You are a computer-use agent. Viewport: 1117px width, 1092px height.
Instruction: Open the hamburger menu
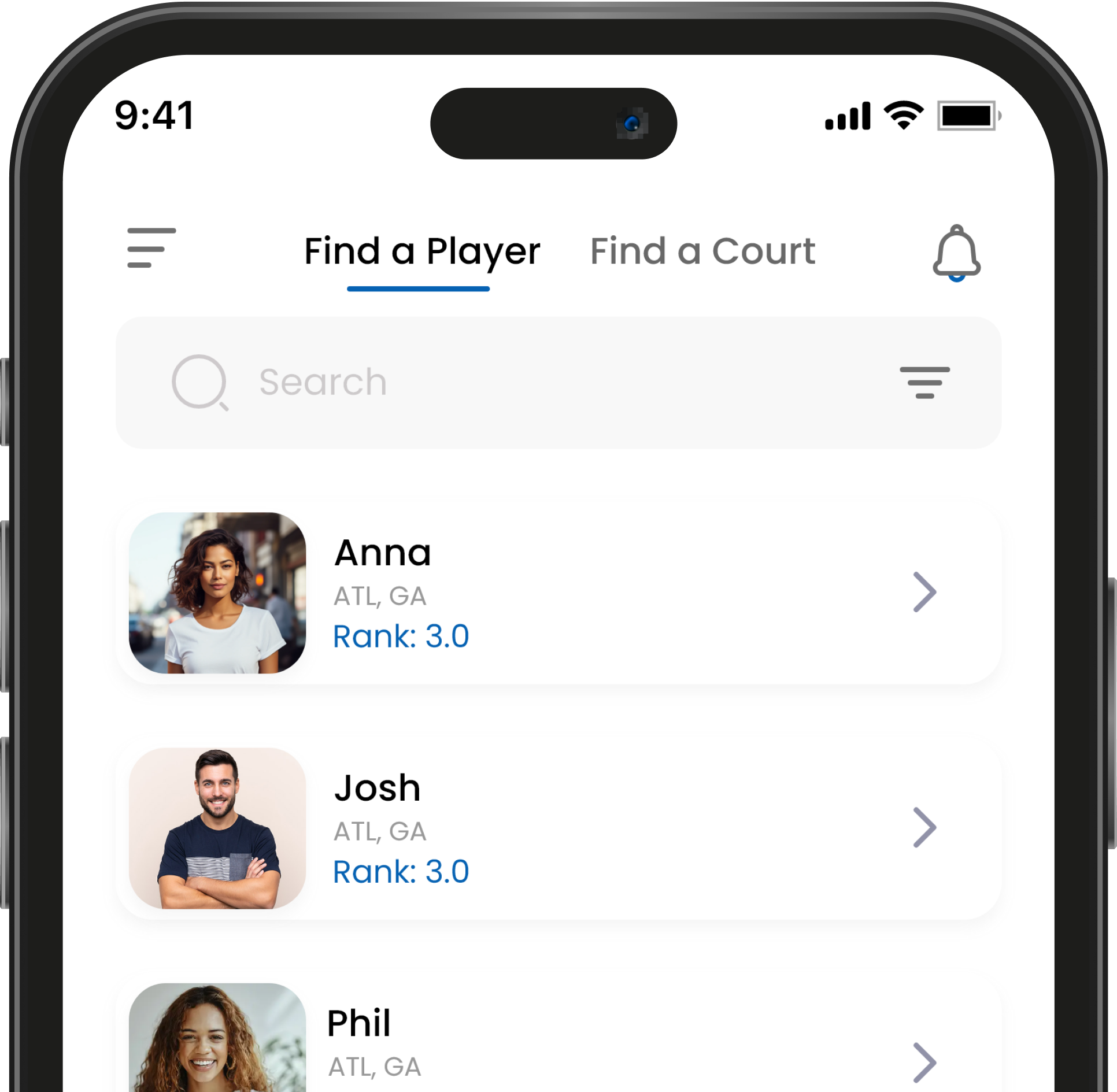pyautogui.click(x=151, y=248)
